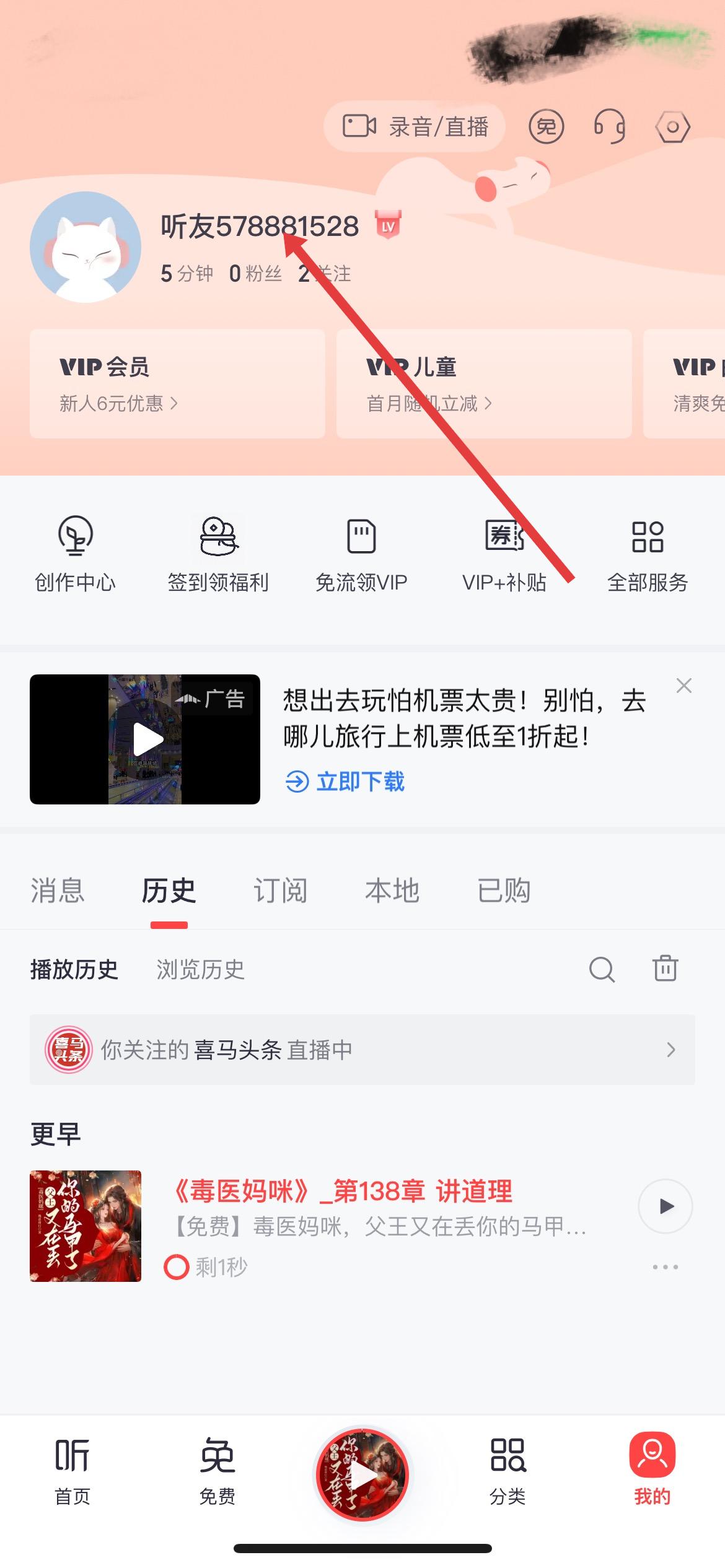Open VIP会员 new user offer card

click(177, 384)
